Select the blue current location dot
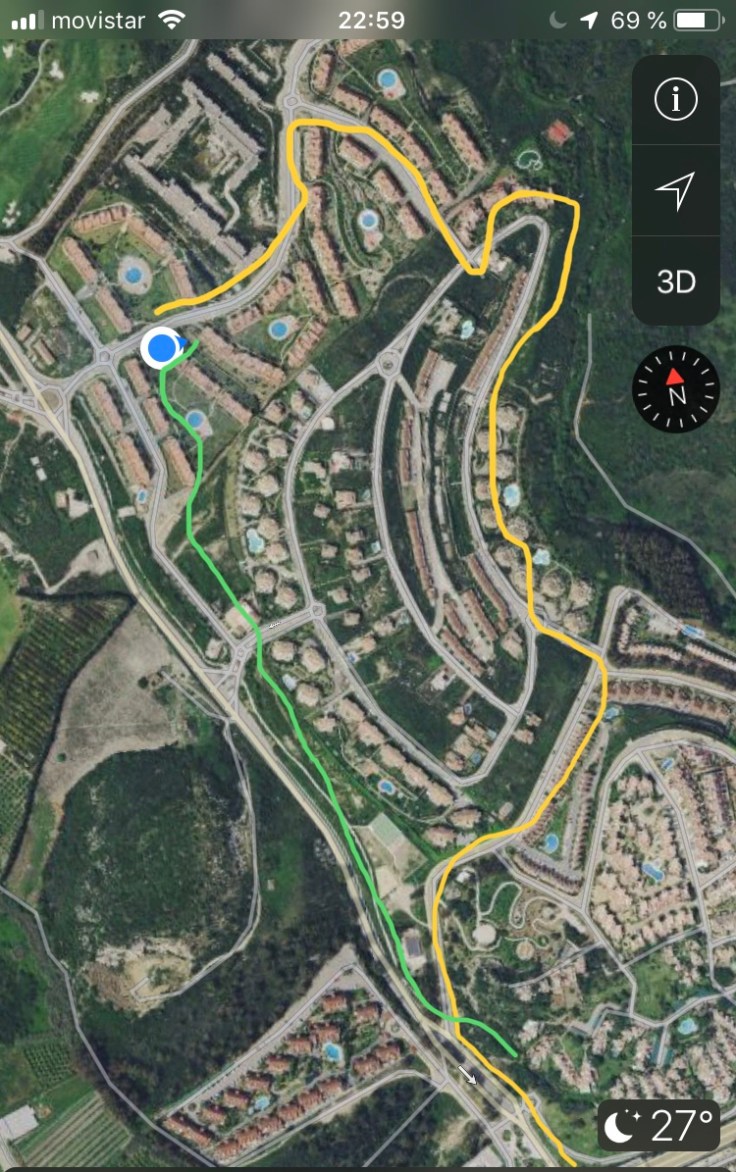The width and height of the screenshot is (736, 1172). click(x=160, y=349)
